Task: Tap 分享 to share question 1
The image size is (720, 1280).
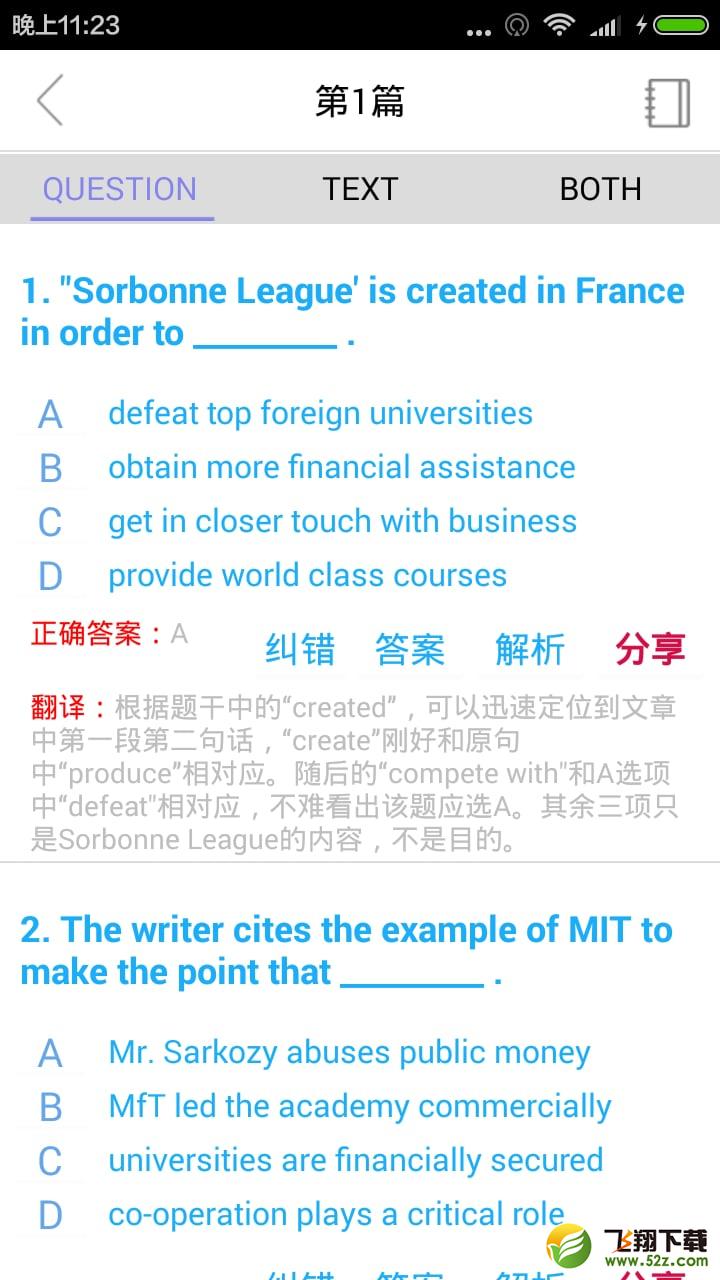Action: [x=650, y=650]
